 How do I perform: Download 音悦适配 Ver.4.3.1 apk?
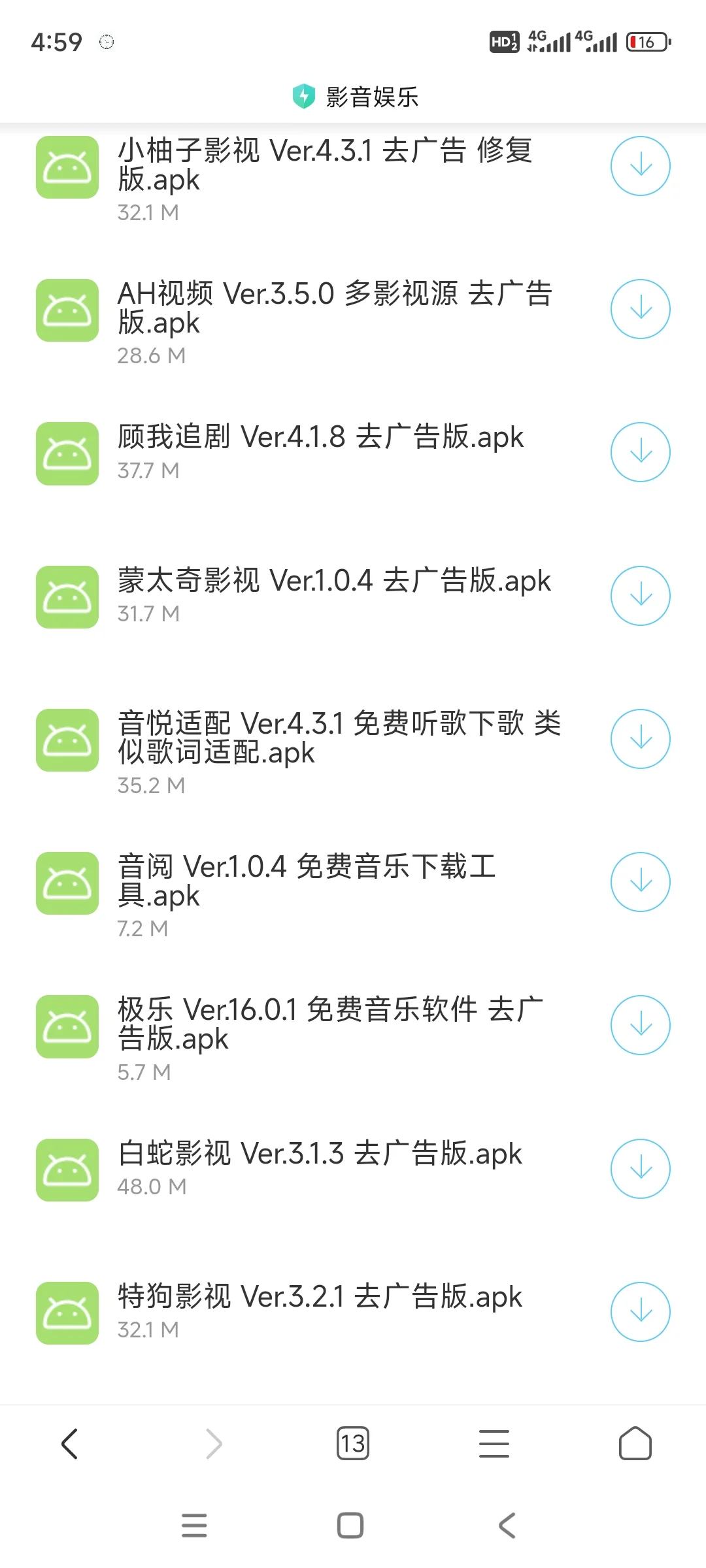(x=640, y=739)
